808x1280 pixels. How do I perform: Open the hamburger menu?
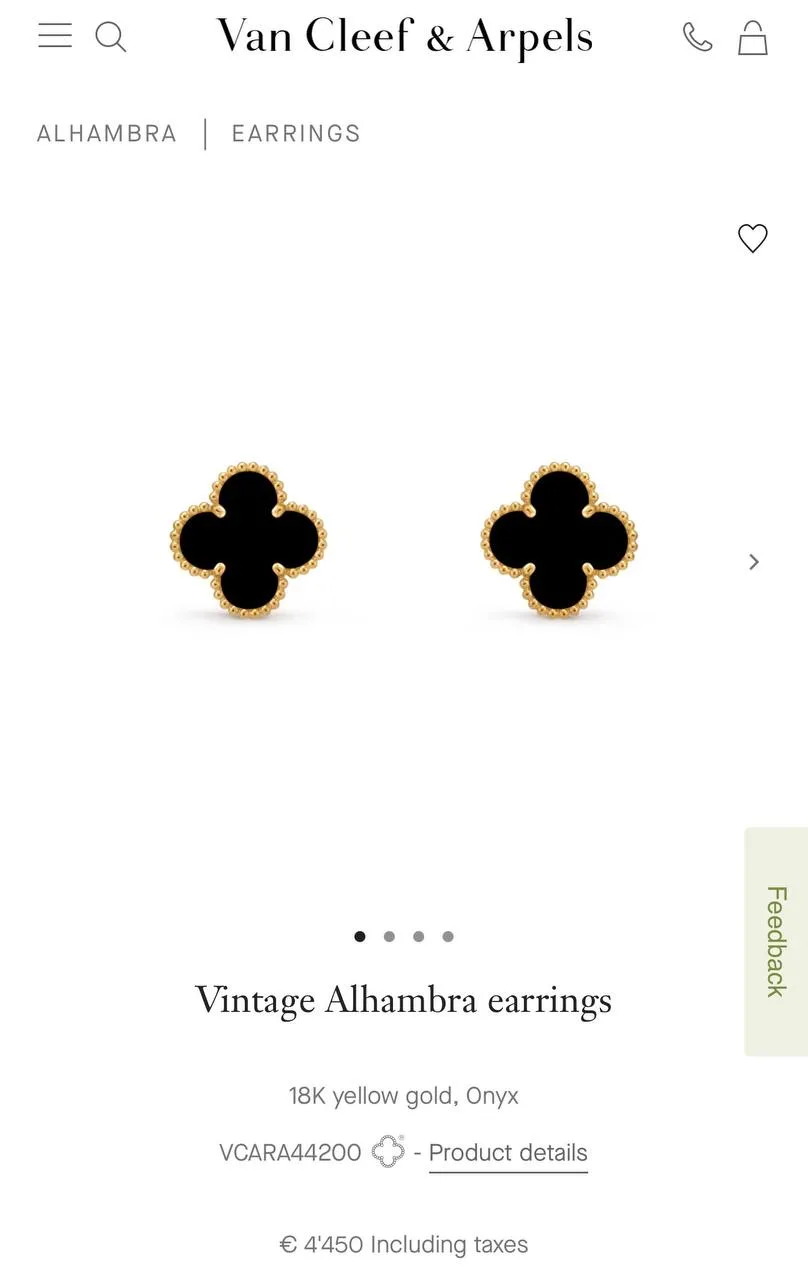point(55,36)
